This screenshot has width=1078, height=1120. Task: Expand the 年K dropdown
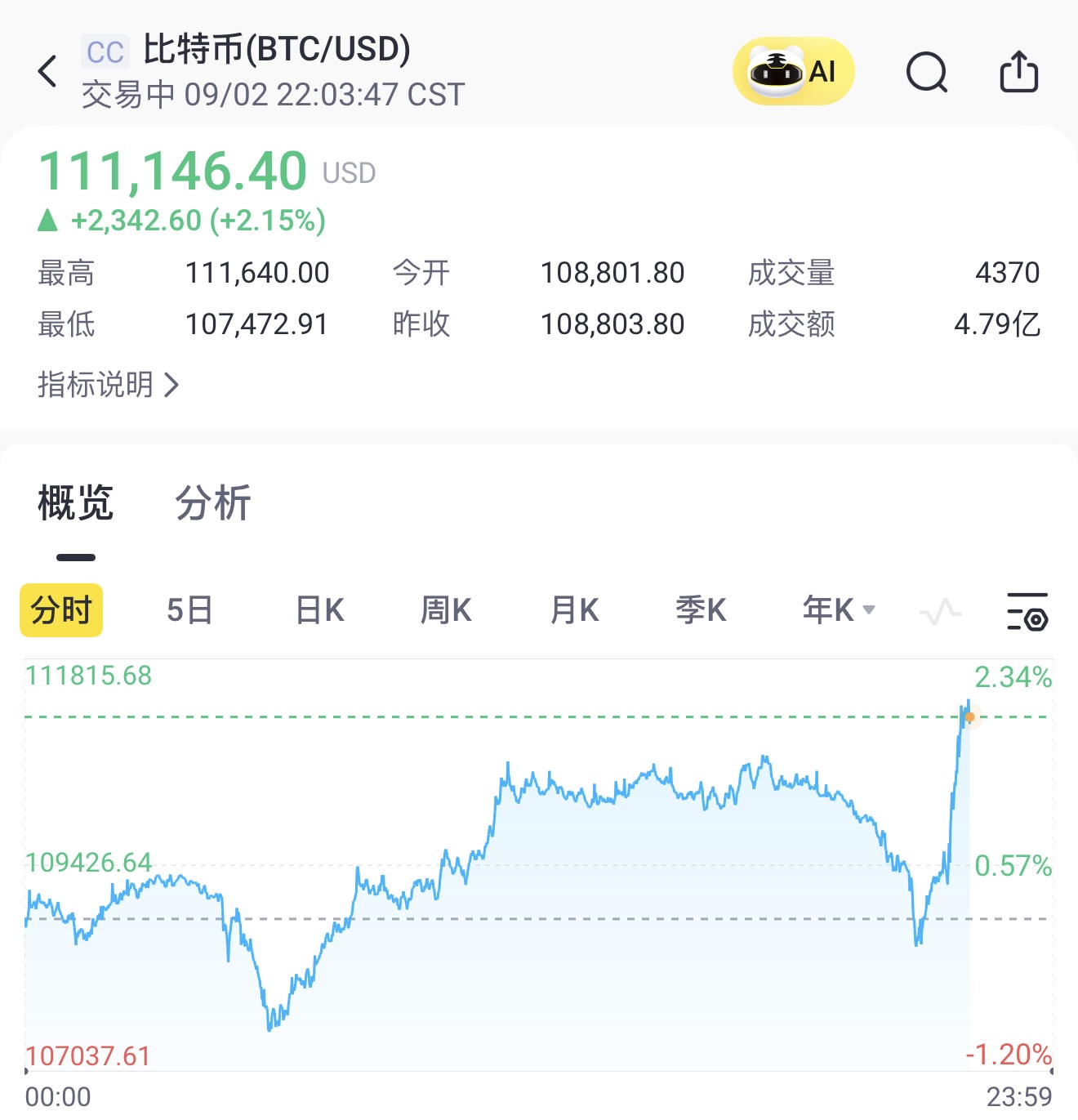839,610
